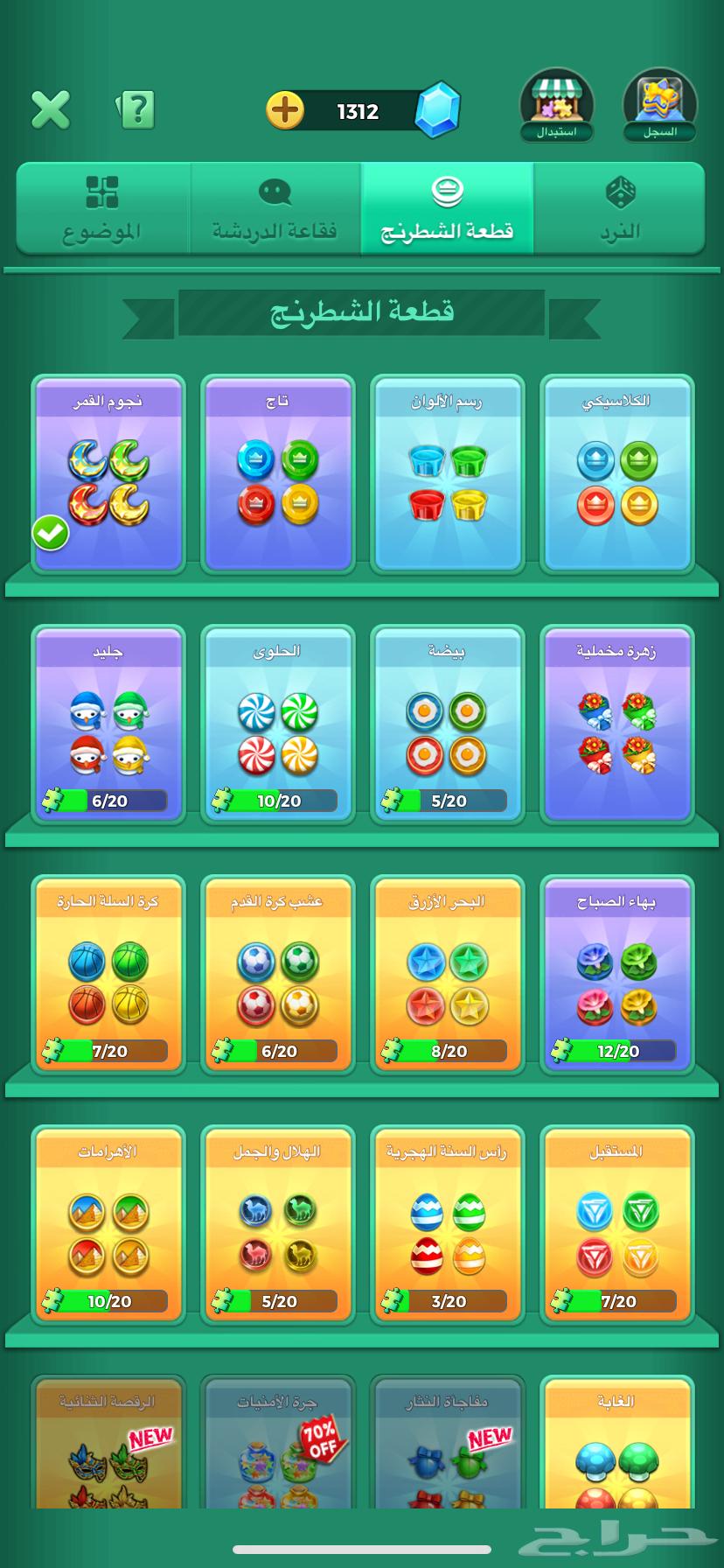Switch to the النرد dice tab
This screenshot has height=1568, width=724.
[x=619, y=208]
